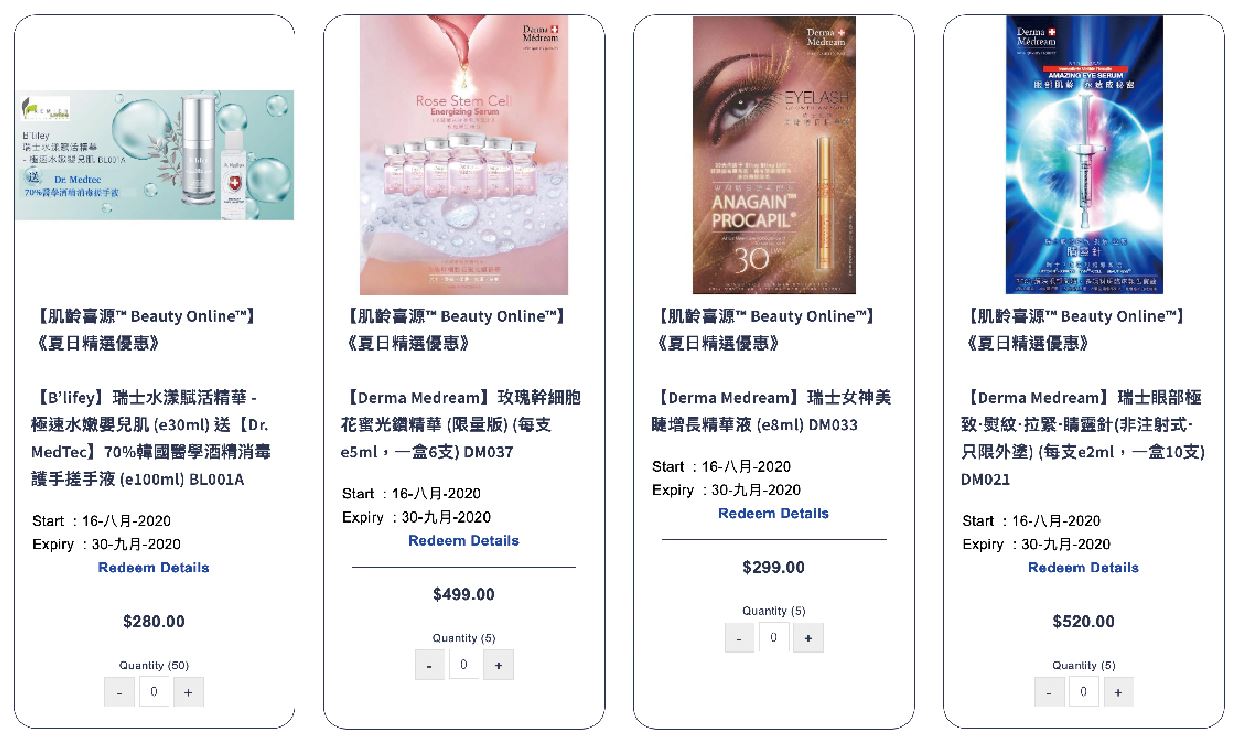Decrease quantity of B'lifey BL001A
Image resolution: width=1258 pixels, height=740 pixels.
119,692
